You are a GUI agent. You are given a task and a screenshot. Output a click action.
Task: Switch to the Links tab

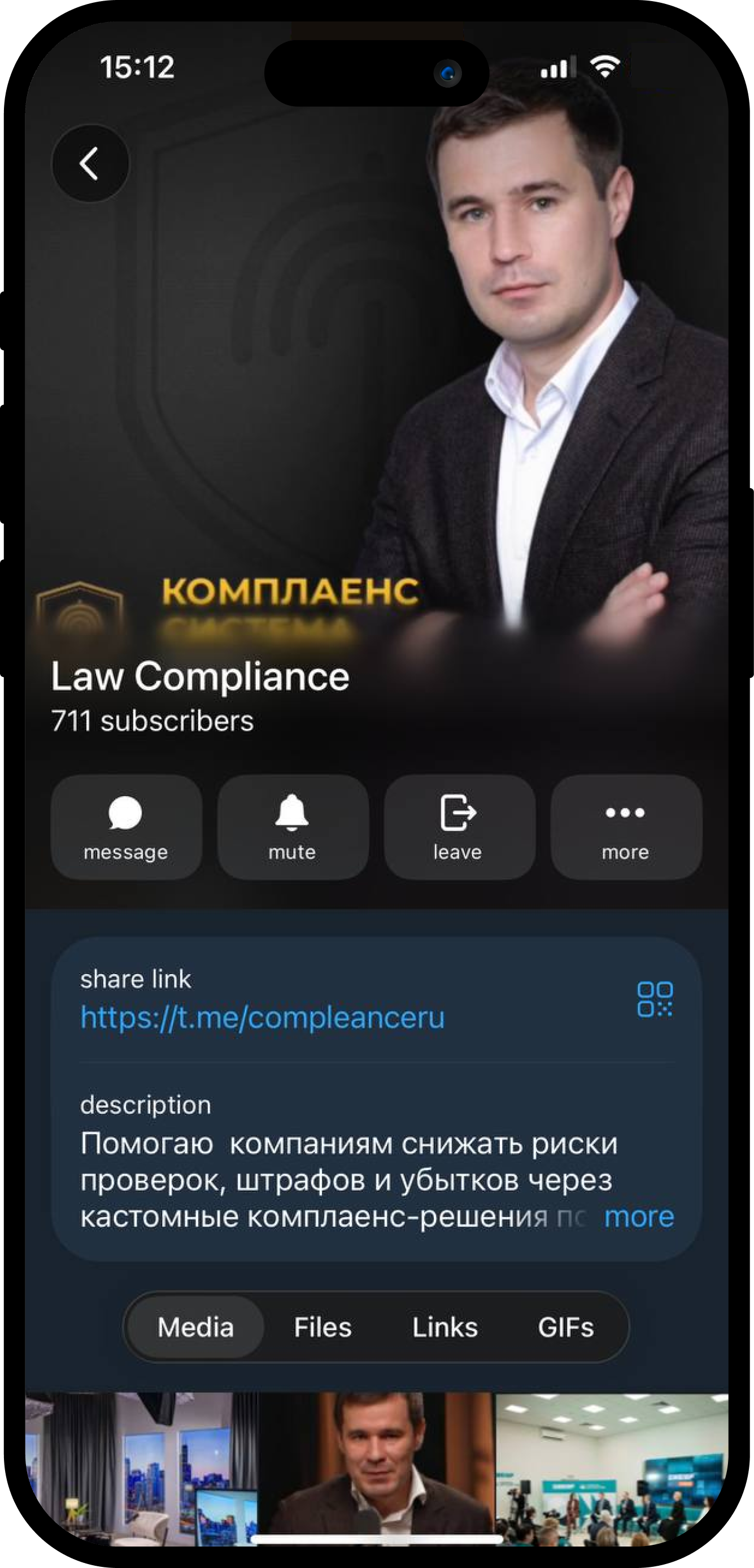445,1327
